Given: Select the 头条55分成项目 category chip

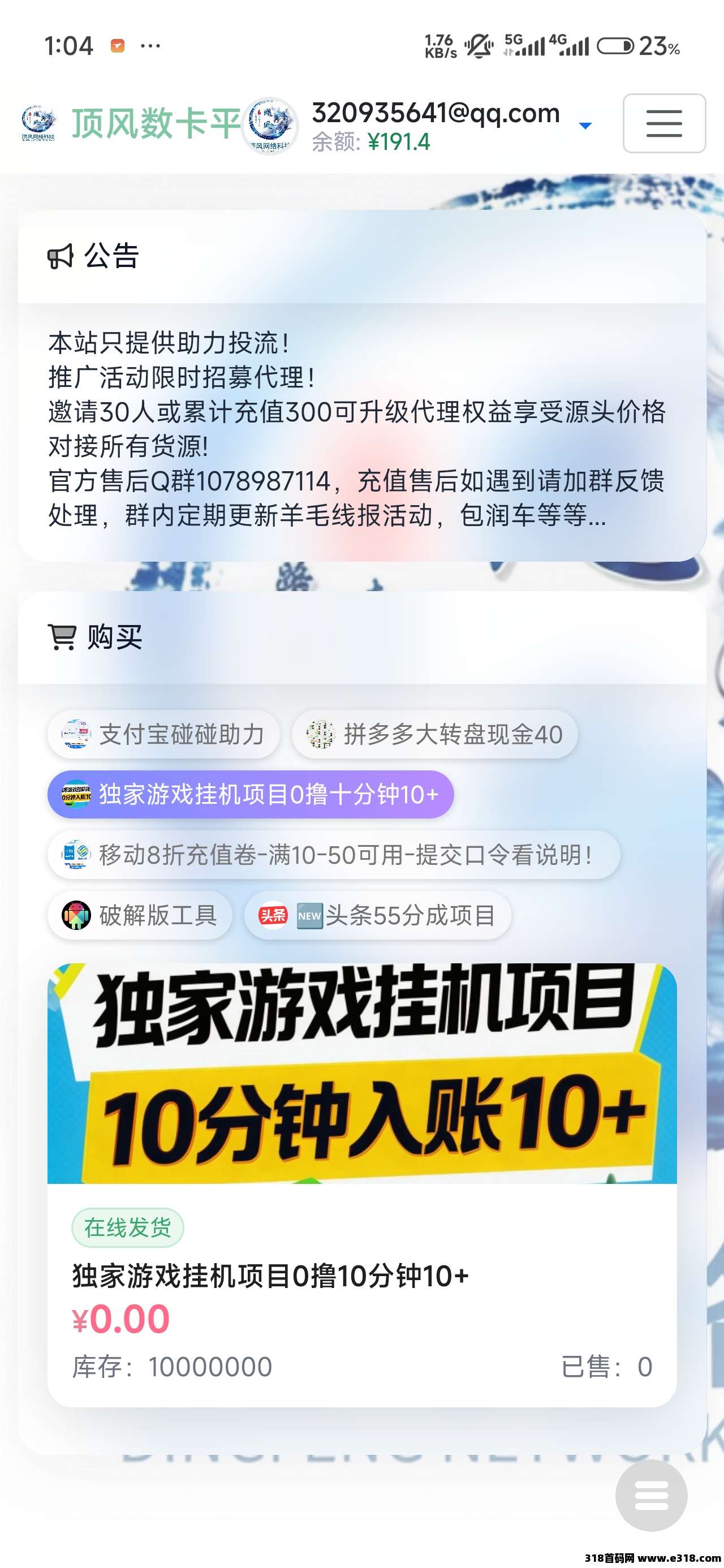Looking at the screenshot, I should (377, 915).
